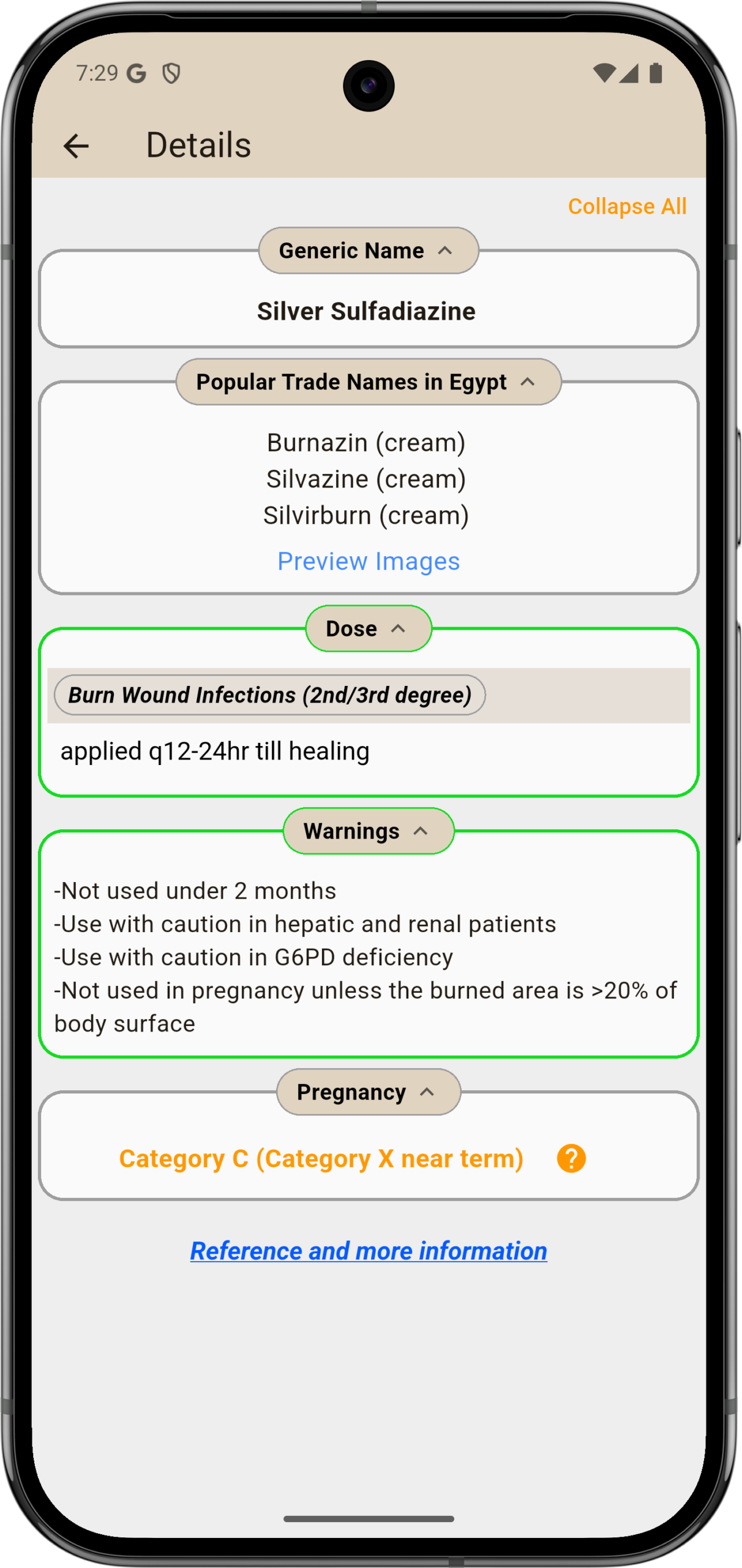Open the pregnancy category help icon
The height and width of the screenshot is (1568, 742).
571,1159
